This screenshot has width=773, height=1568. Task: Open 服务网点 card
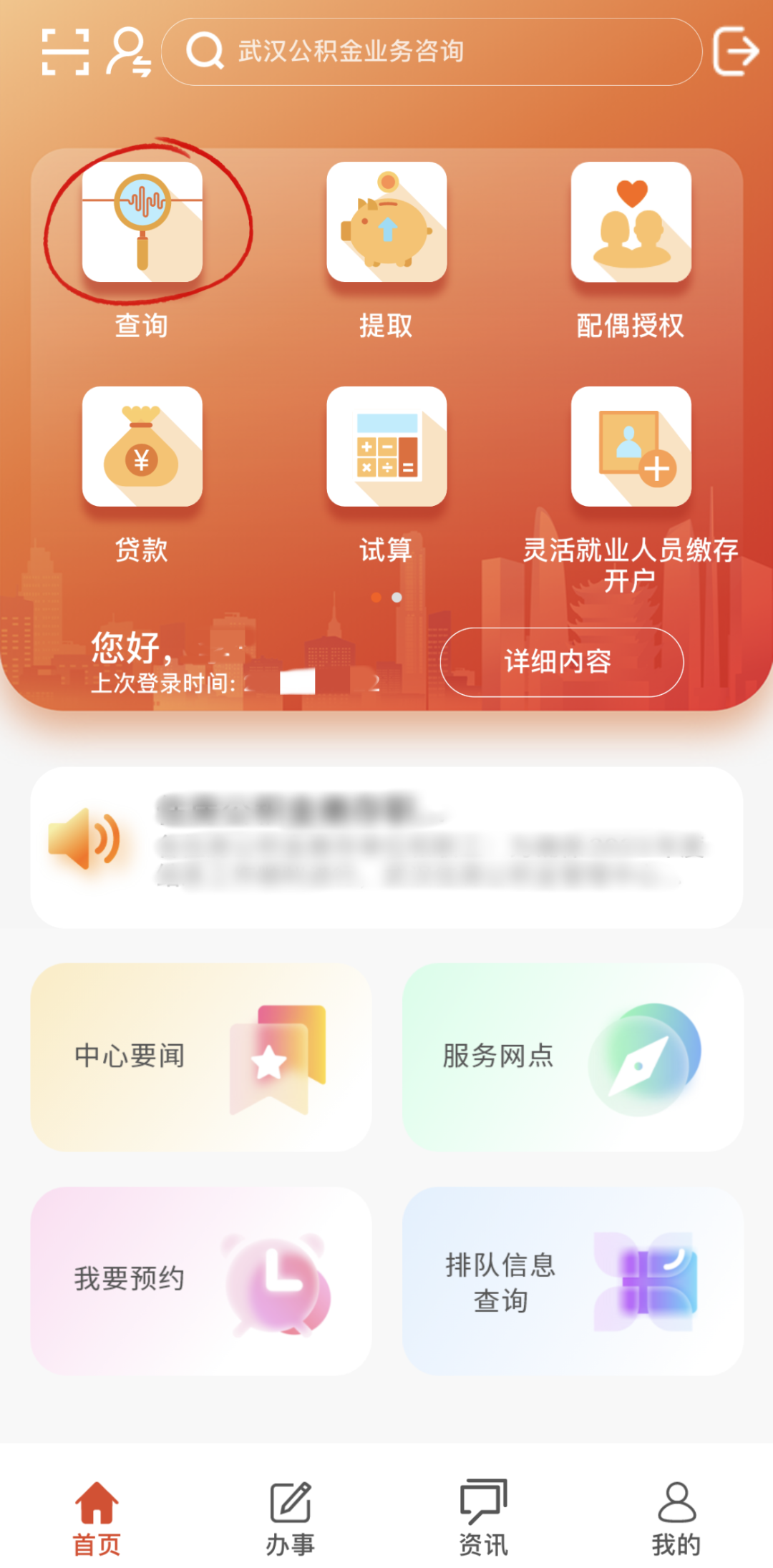[573, 1057]
